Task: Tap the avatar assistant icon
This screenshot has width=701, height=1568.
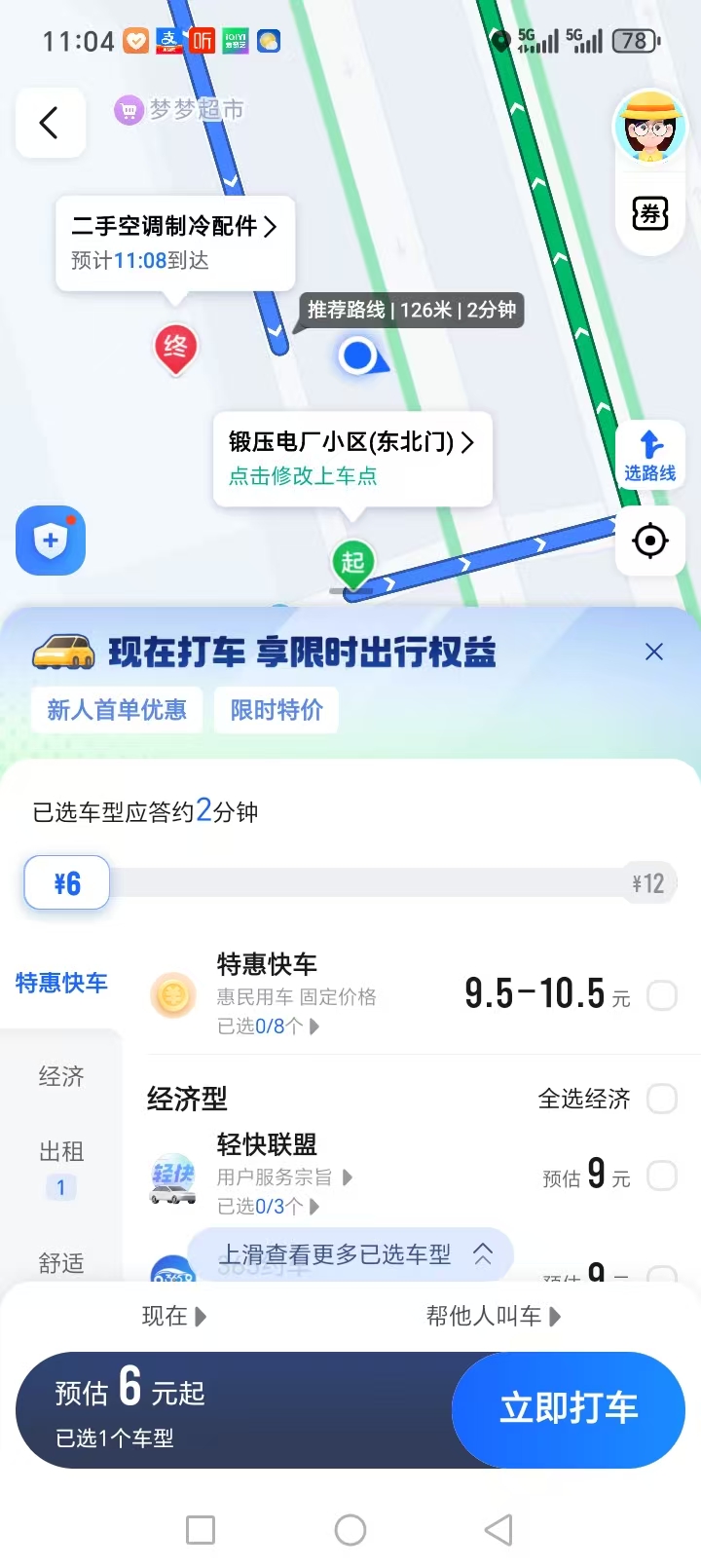Action: pos(649,128)
